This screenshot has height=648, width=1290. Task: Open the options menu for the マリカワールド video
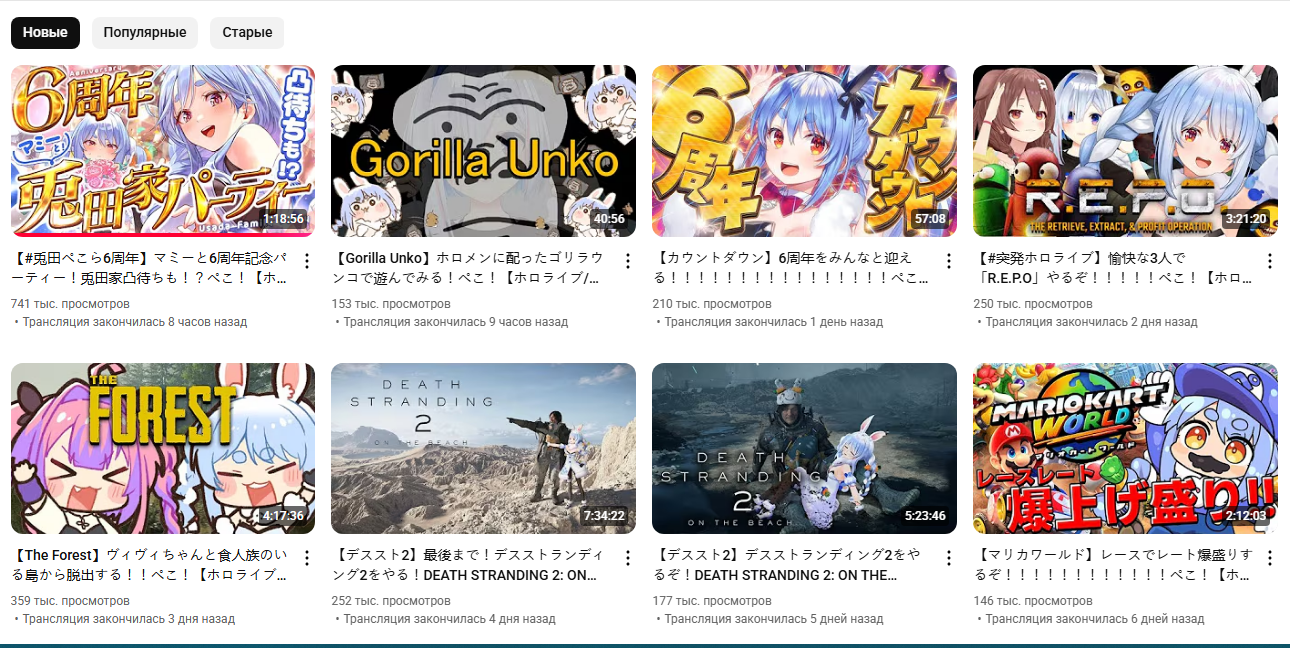(1269, 559)
